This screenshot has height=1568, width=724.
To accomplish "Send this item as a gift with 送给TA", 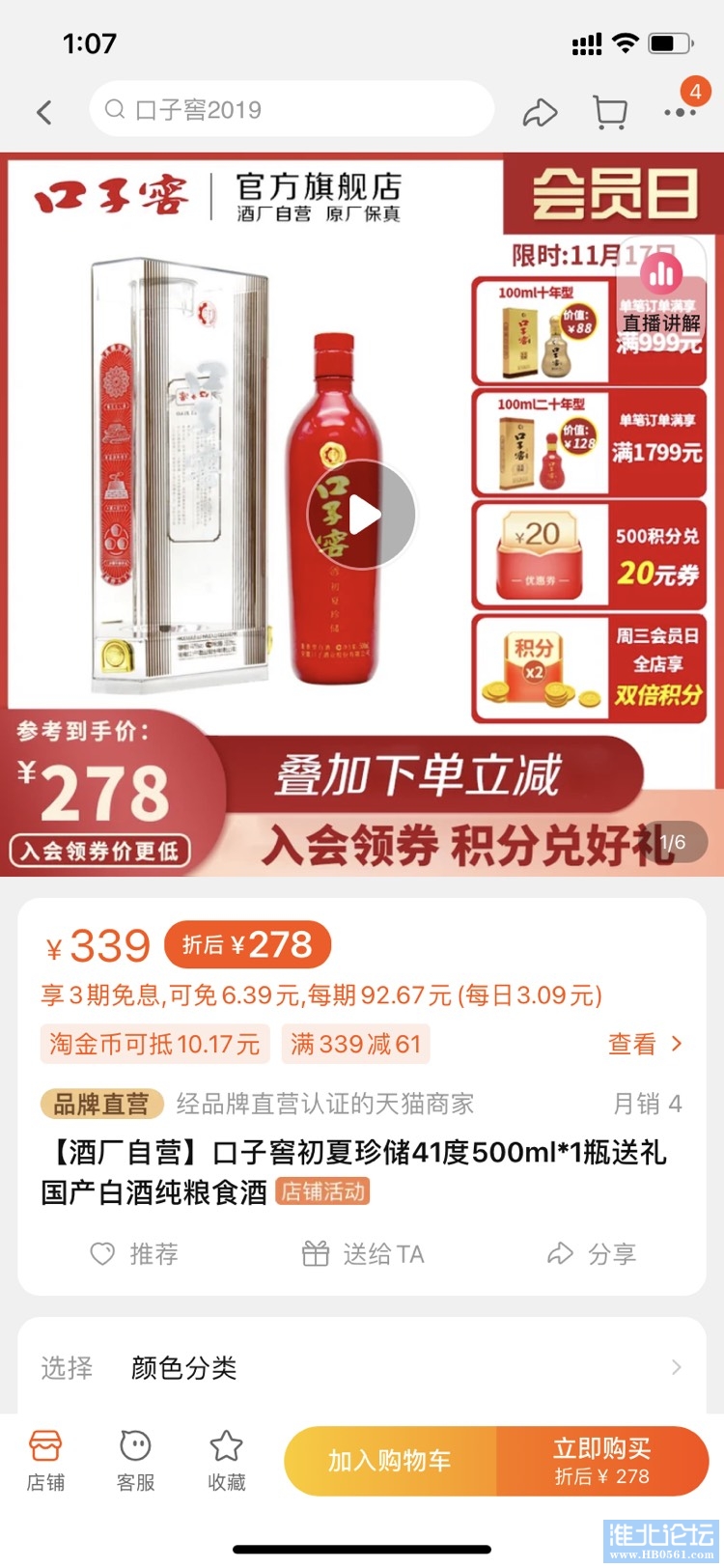I will 363,1254.
